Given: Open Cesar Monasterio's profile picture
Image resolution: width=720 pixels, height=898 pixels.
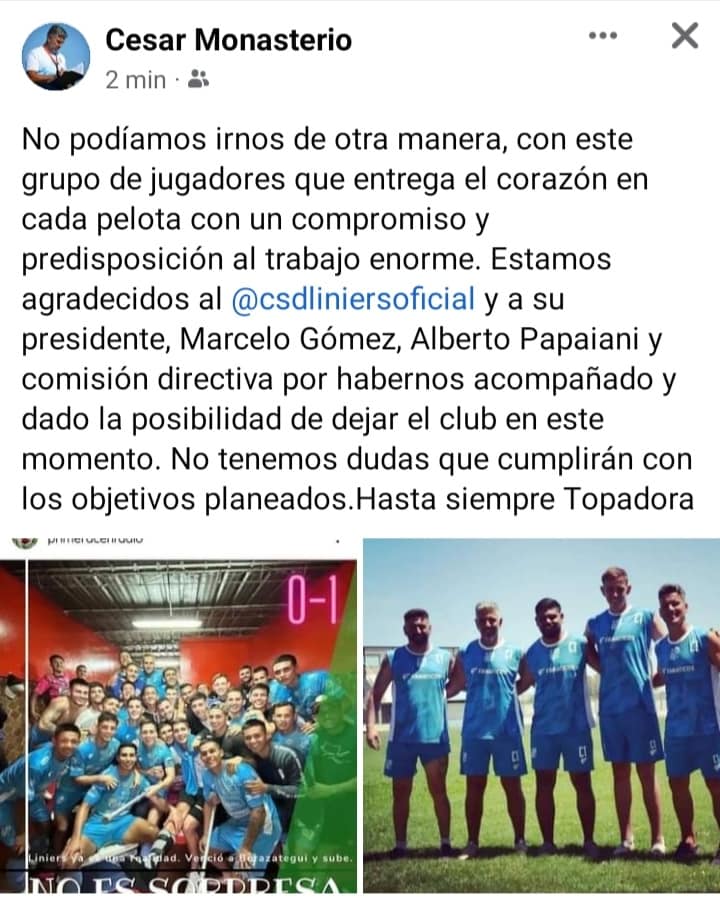Looking at the screenshot, I should point(56,57).
